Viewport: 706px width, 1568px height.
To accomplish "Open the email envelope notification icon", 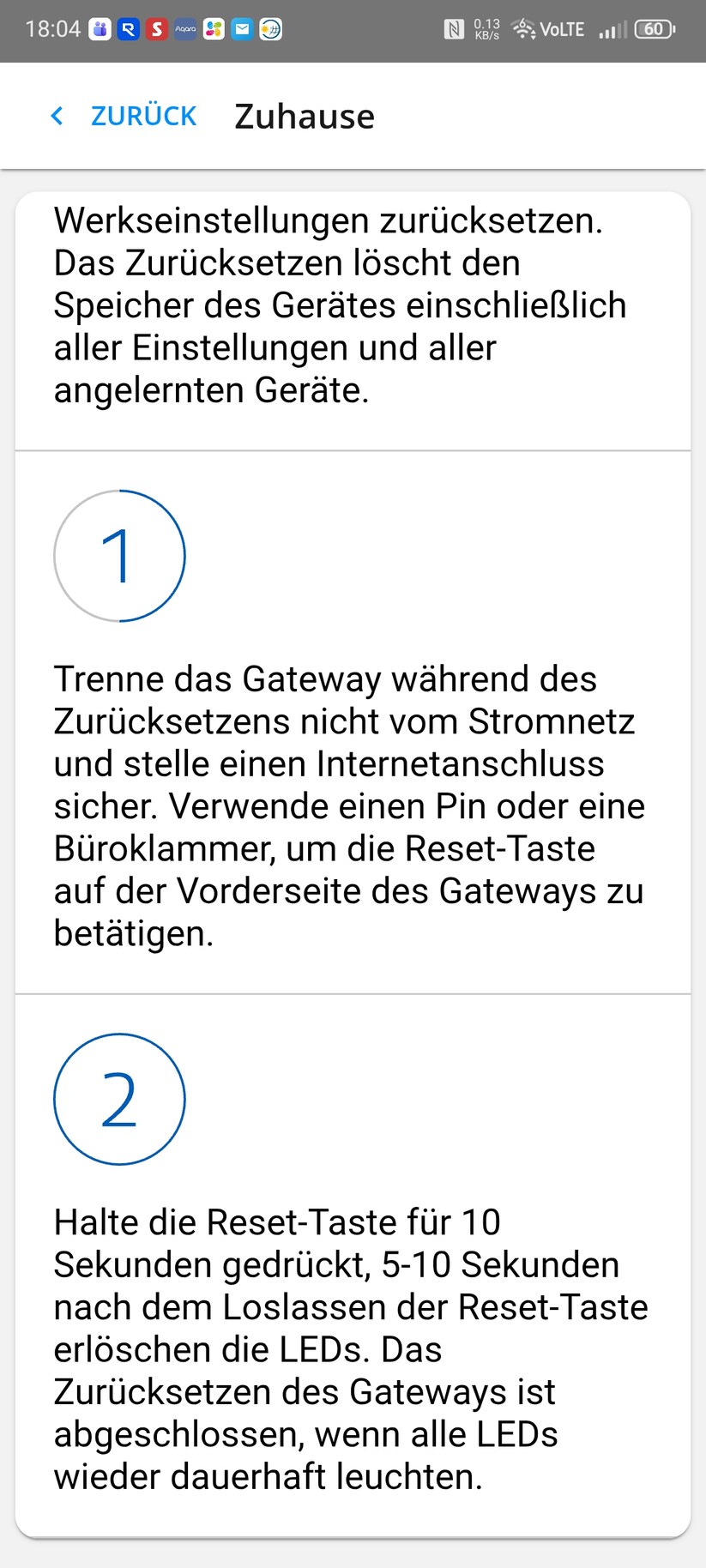I will (241, 28).
